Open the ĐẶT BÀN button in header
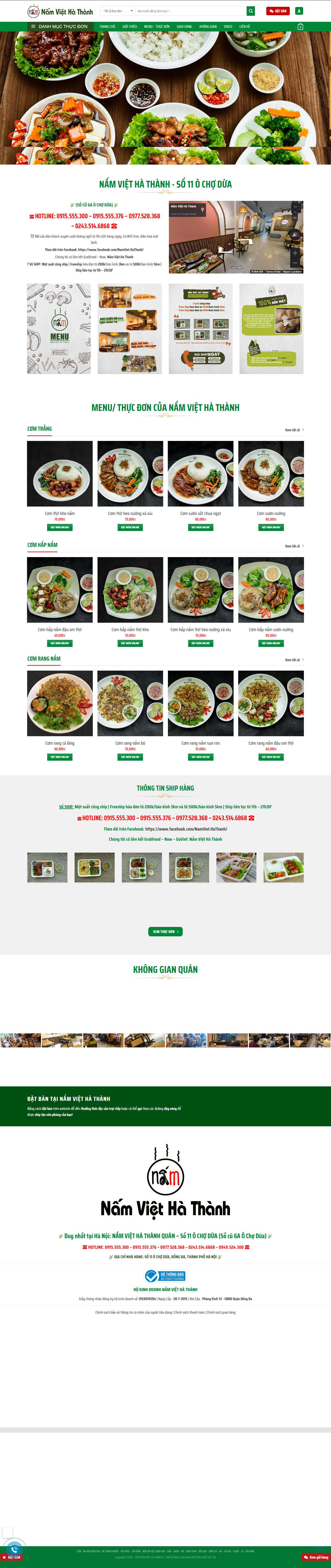The image size is (331, 1568). [278, 11]
